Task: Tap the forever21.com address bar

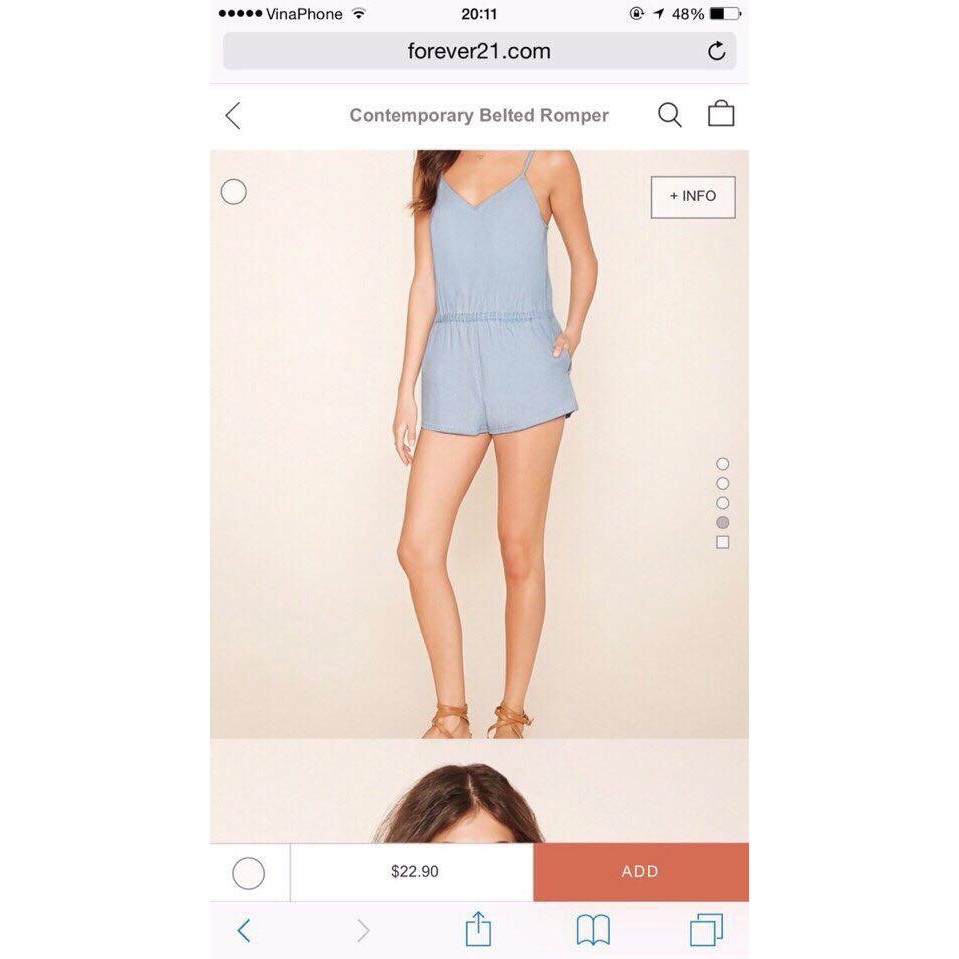Action: (x=479, y=51)
